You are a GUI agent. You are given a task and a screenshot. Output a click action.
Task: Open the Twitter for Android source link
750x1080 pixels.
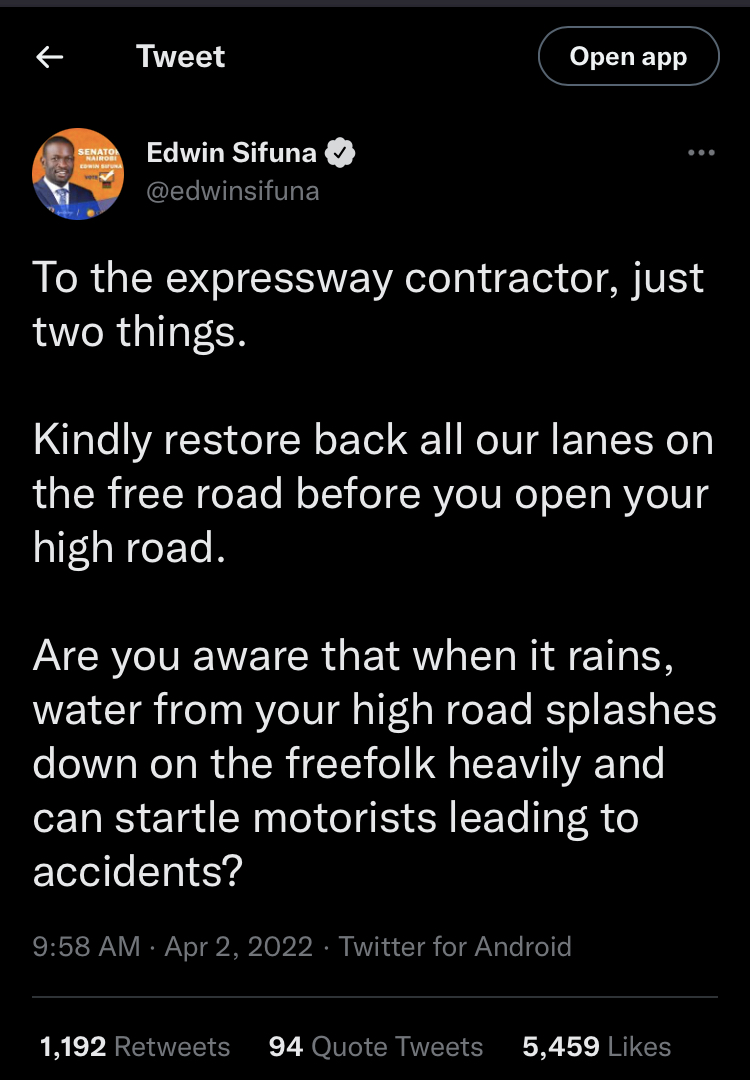(x=455, y=946)
